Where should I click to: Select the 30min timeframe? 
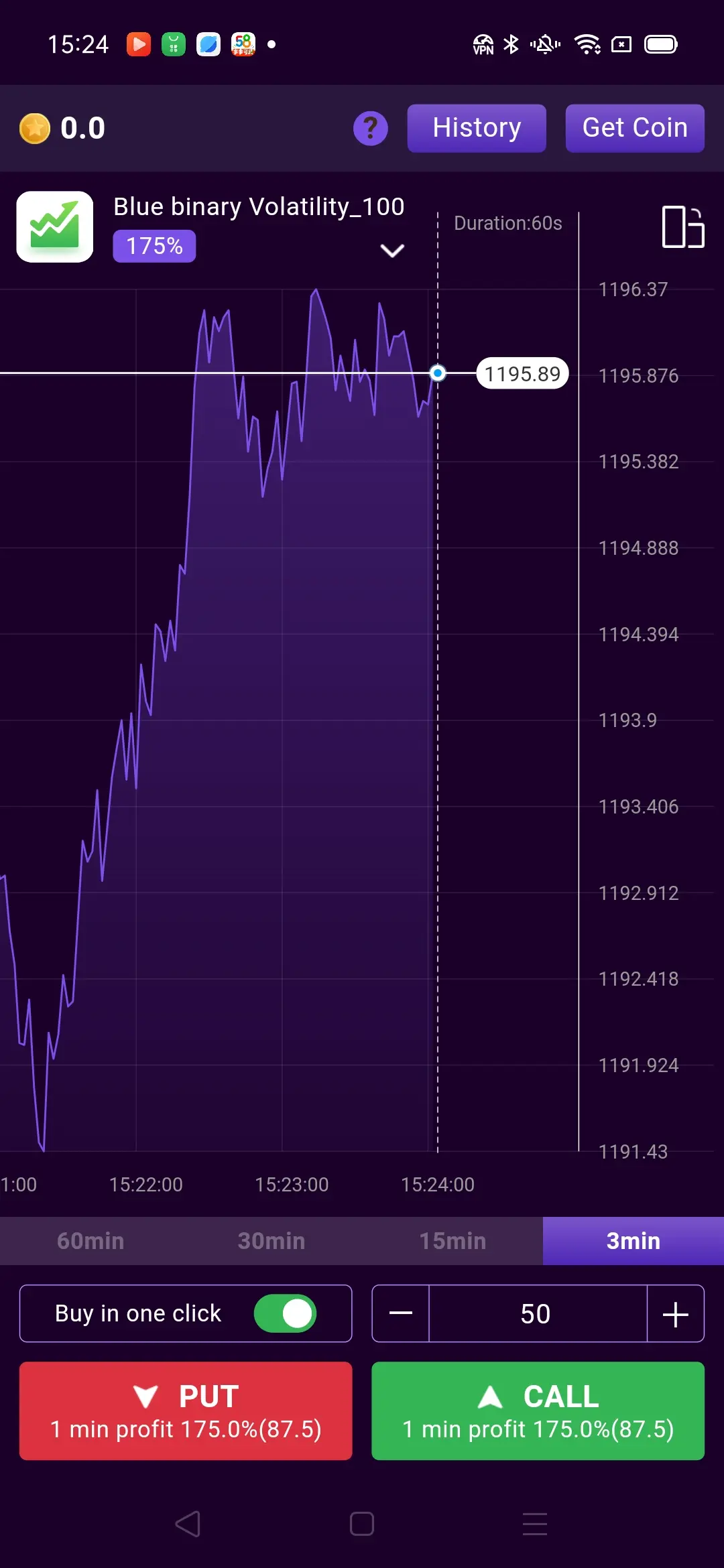271,1241
